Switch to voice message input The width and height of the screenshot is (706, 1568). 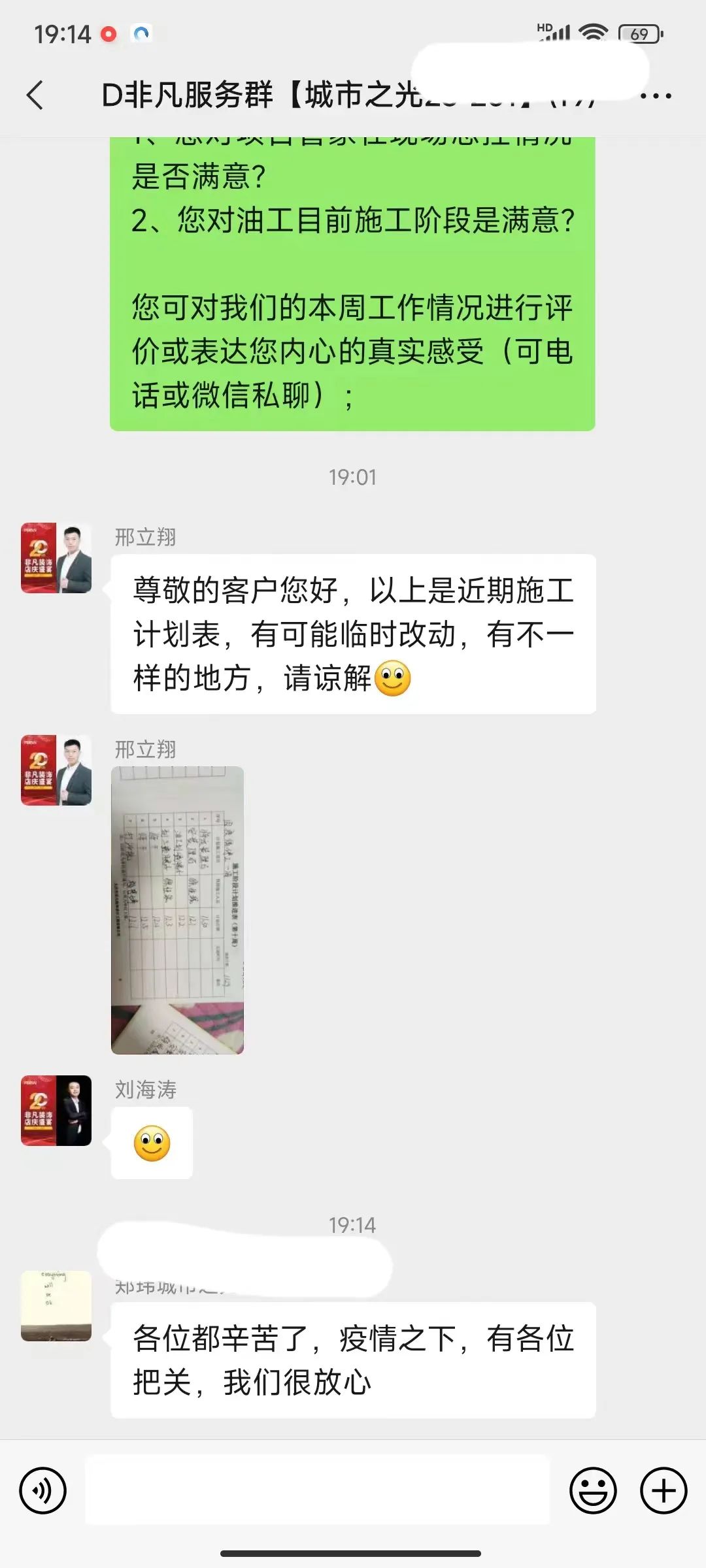pyautogui.click(x=43, y=1491)
